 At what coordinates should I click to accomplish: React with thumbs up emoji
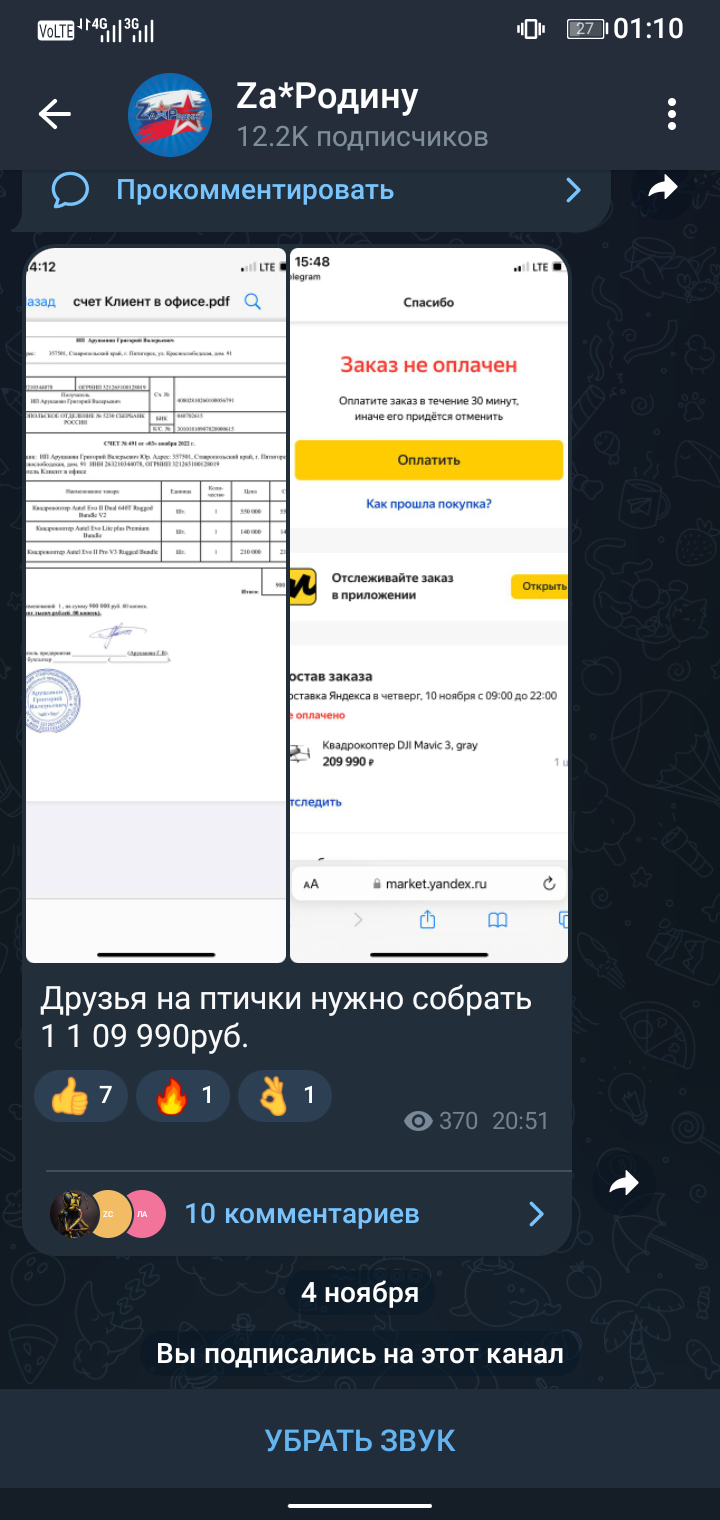[x=79, y=1095]
